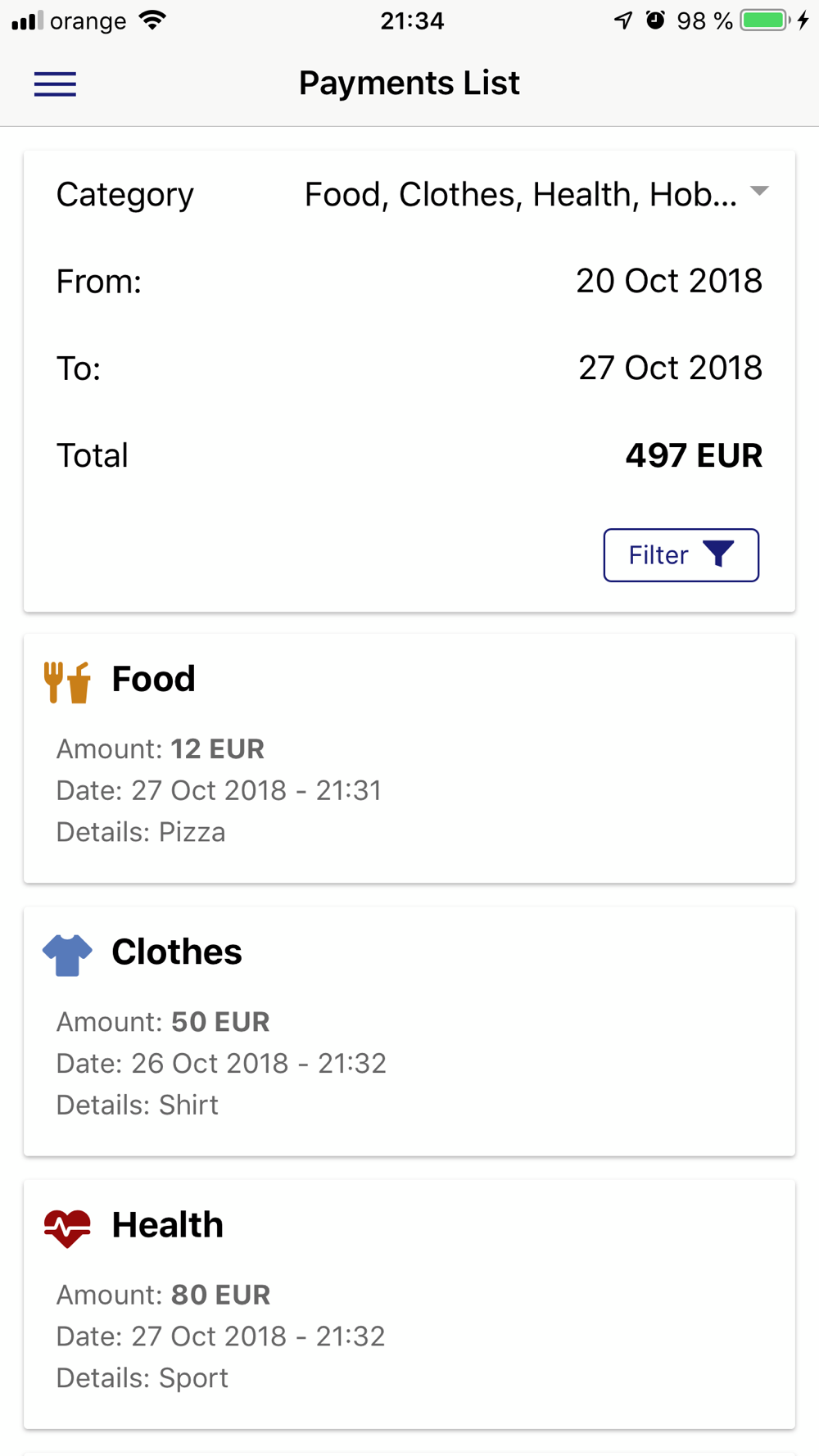Tap the Filter button
The image size is (819, 1456).
(x=681, y=555)
